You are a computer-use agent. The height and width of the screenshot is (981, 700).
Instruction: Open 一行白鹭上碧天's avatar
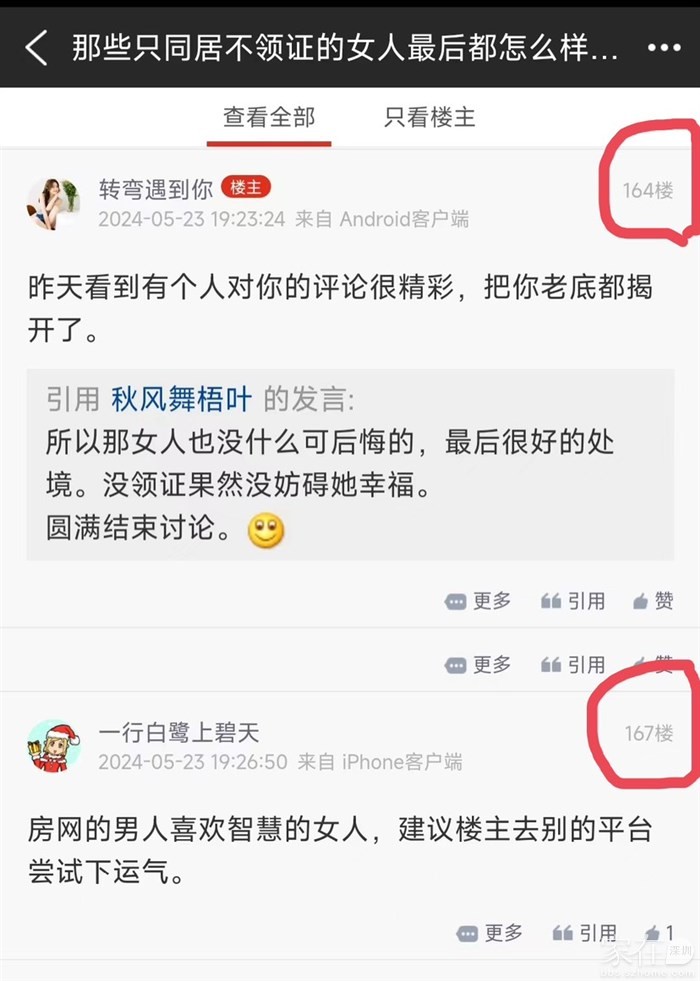tap(53, 746)
